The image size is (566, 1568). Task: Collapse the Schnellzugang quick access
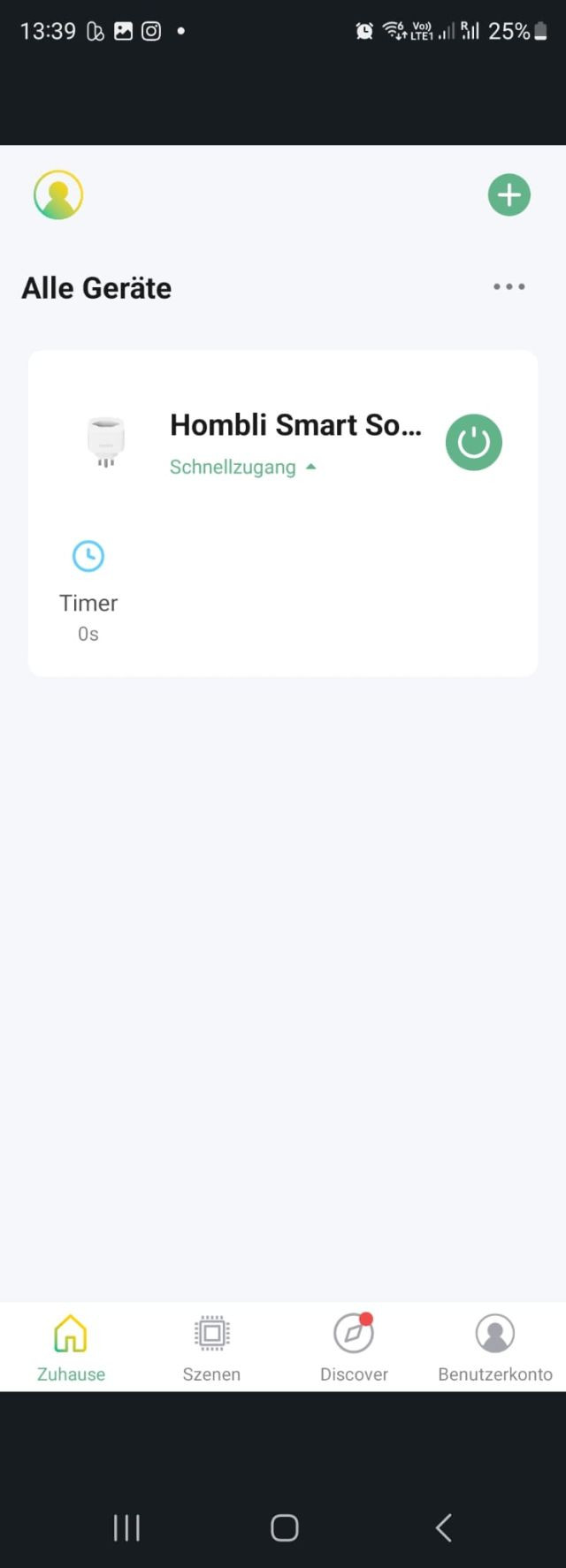(242, 467)
